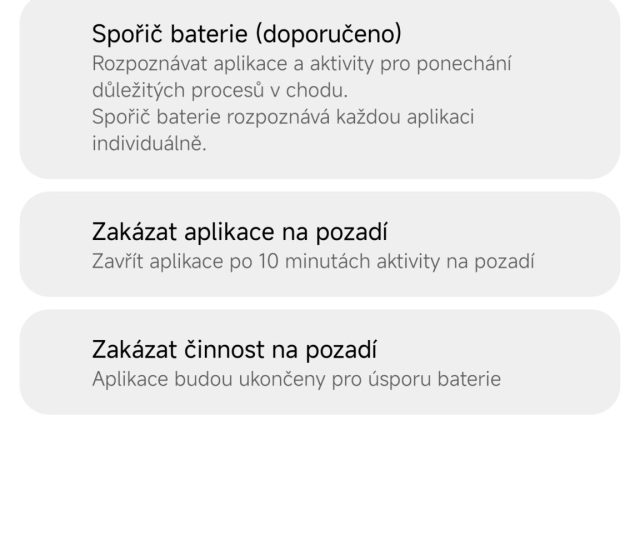Select Spořič baterie (doporučeno) option

point(320,88)
